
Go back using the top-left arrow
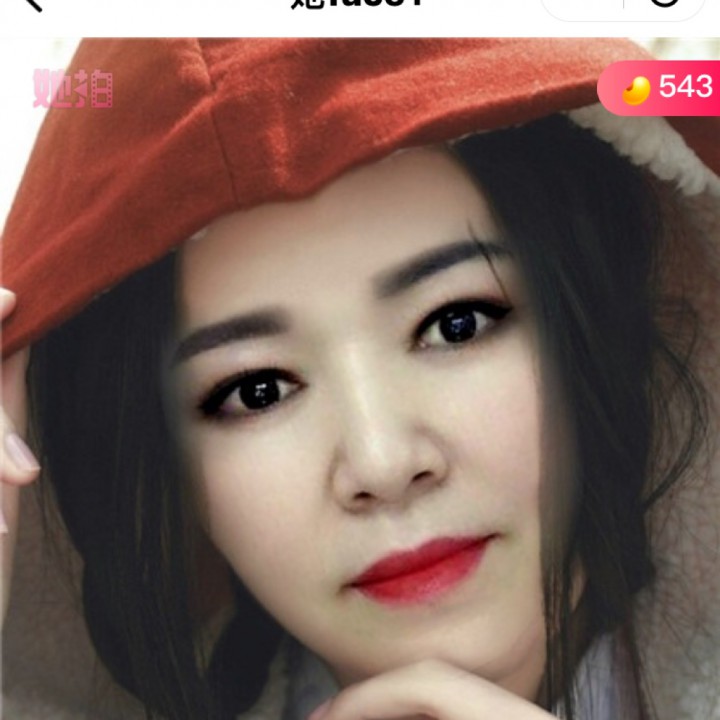[x=33, y=4]
